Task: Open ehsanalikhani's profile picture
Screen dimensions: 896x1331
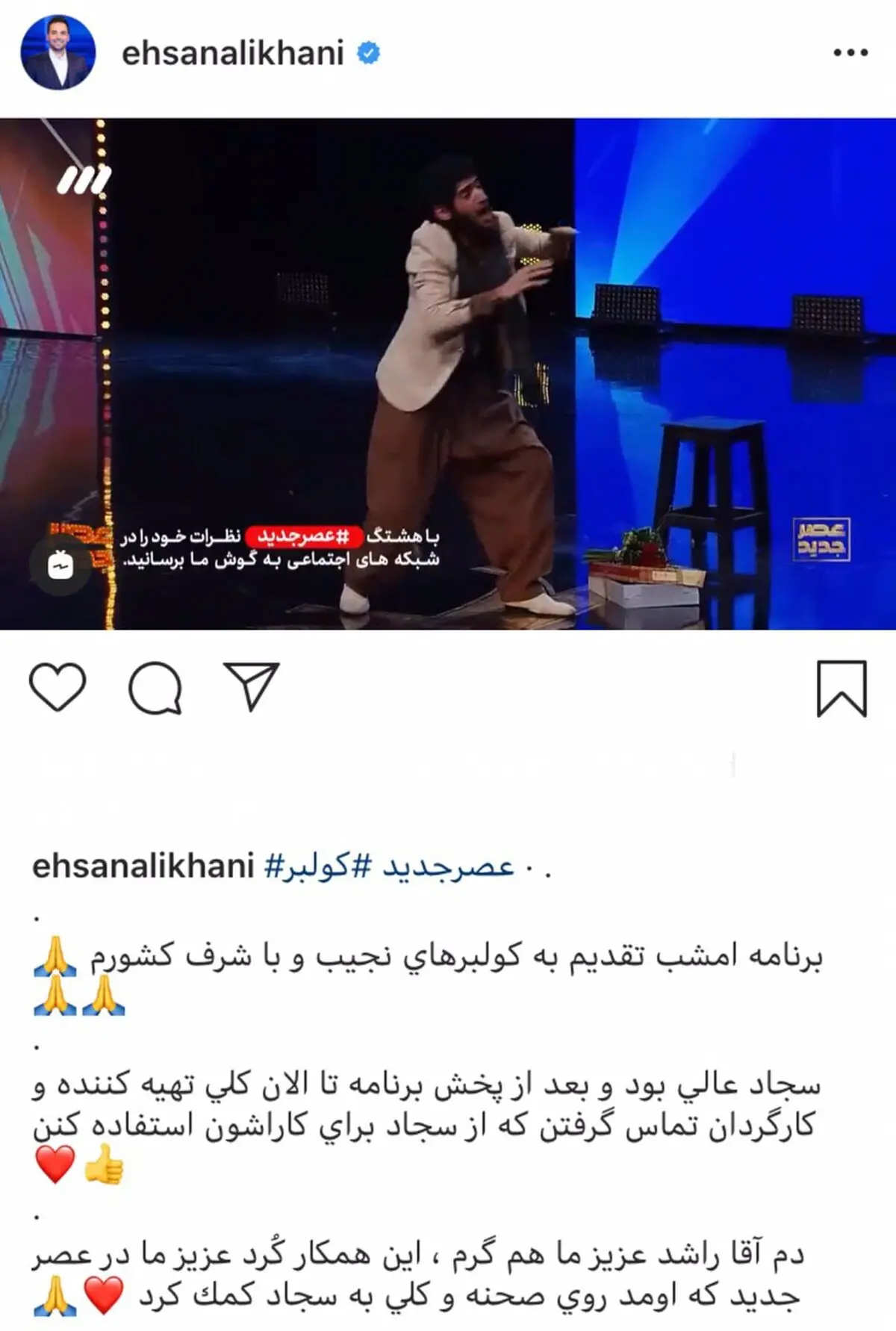Action: click(x=58, y=52)
